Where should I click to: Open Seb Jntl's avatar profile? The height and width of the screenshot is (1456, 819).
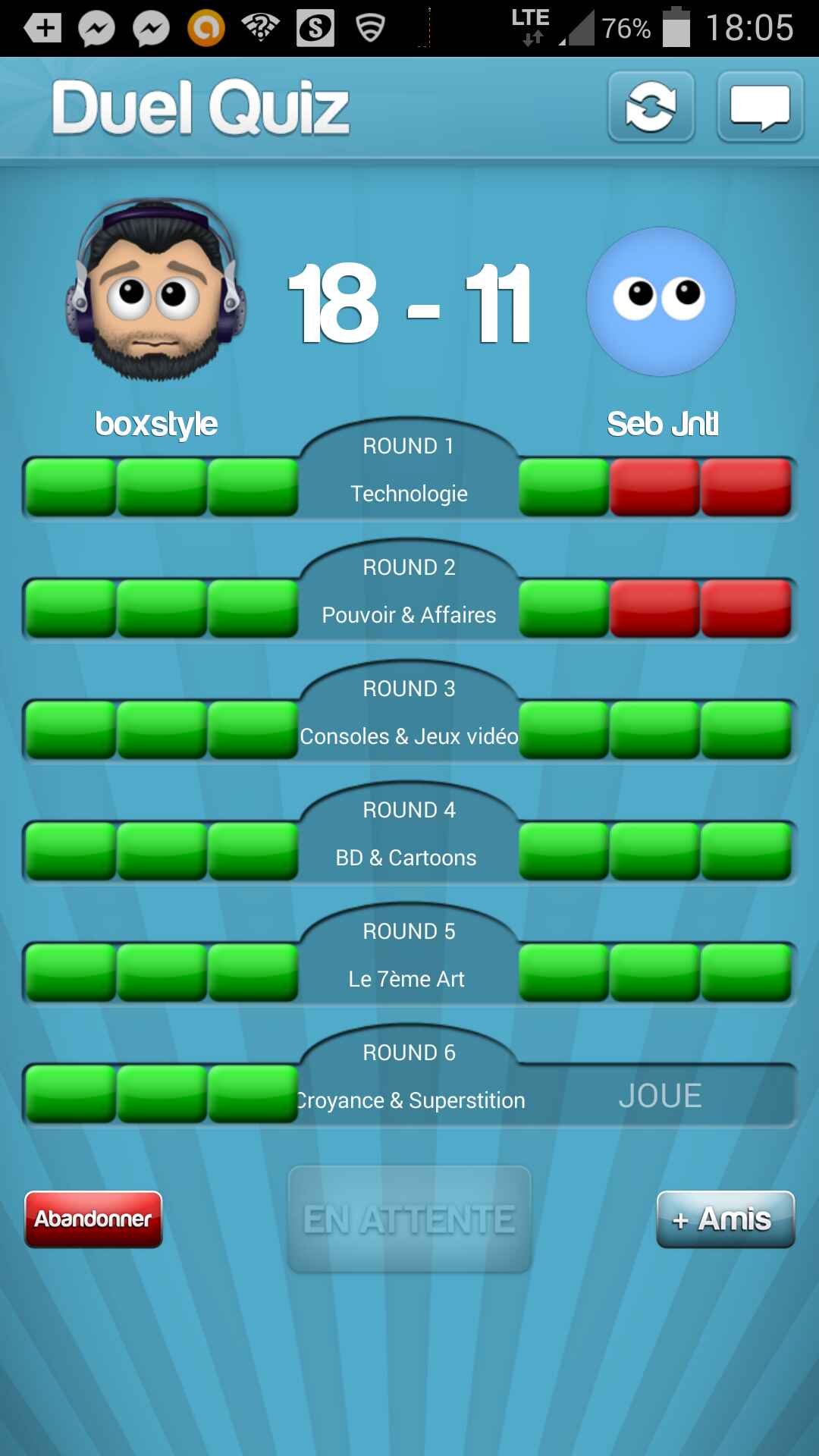click(x=661, y=302)
